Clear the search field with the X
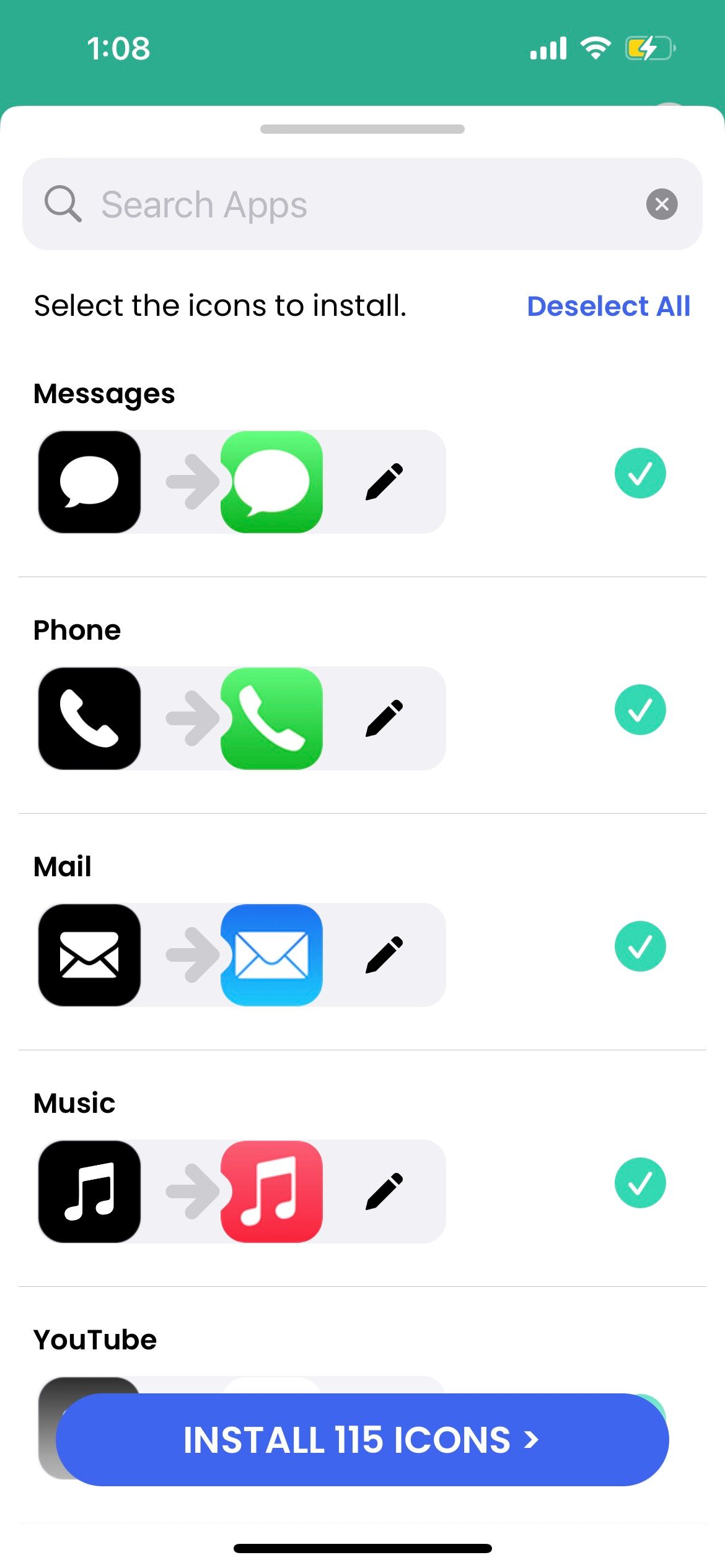725x1568 pixels. (x=661, y=204)
